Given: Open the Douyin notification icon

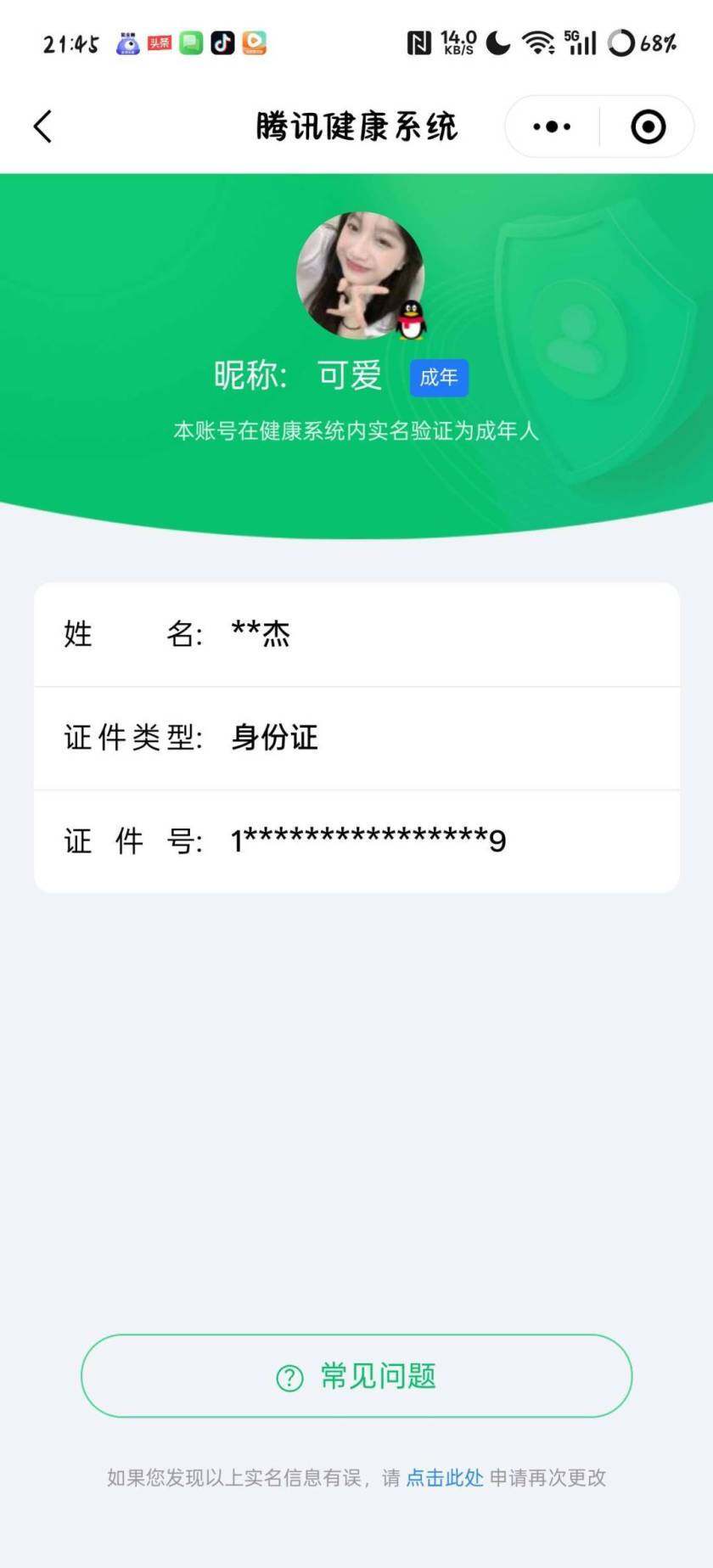Looking at the screenshot, I should coord(222,42).
